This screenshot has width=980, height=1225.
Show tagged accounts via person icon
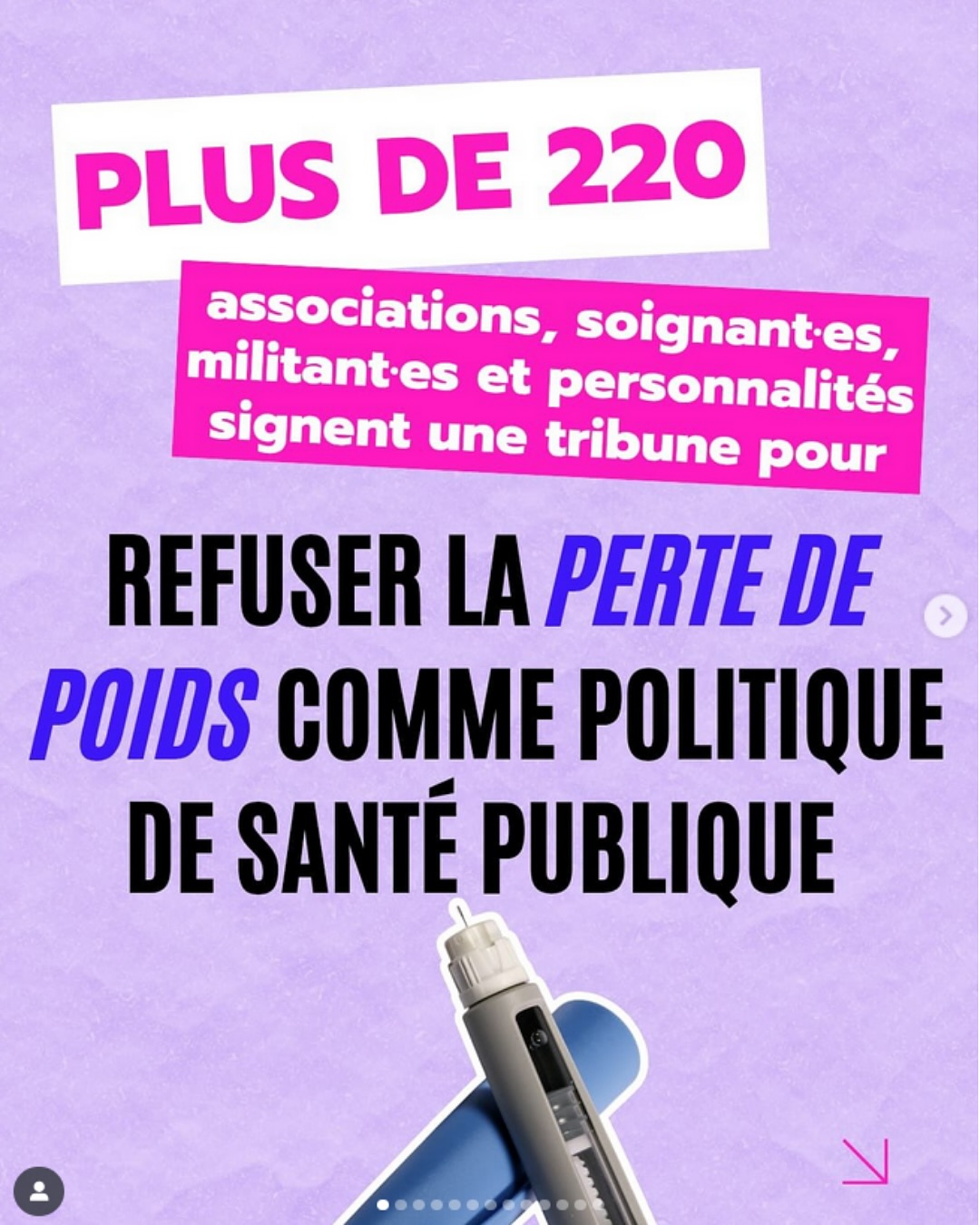[39, 1191]
